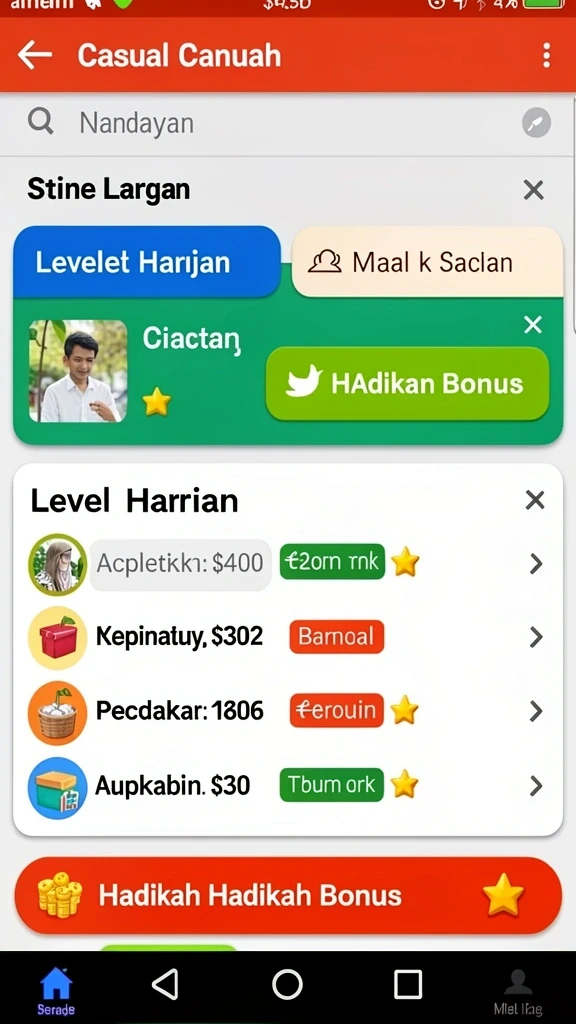Screen dimensions: 576x1024
Task: Open the Pecdakar 1806 row
Action: (x=287, y=711)
